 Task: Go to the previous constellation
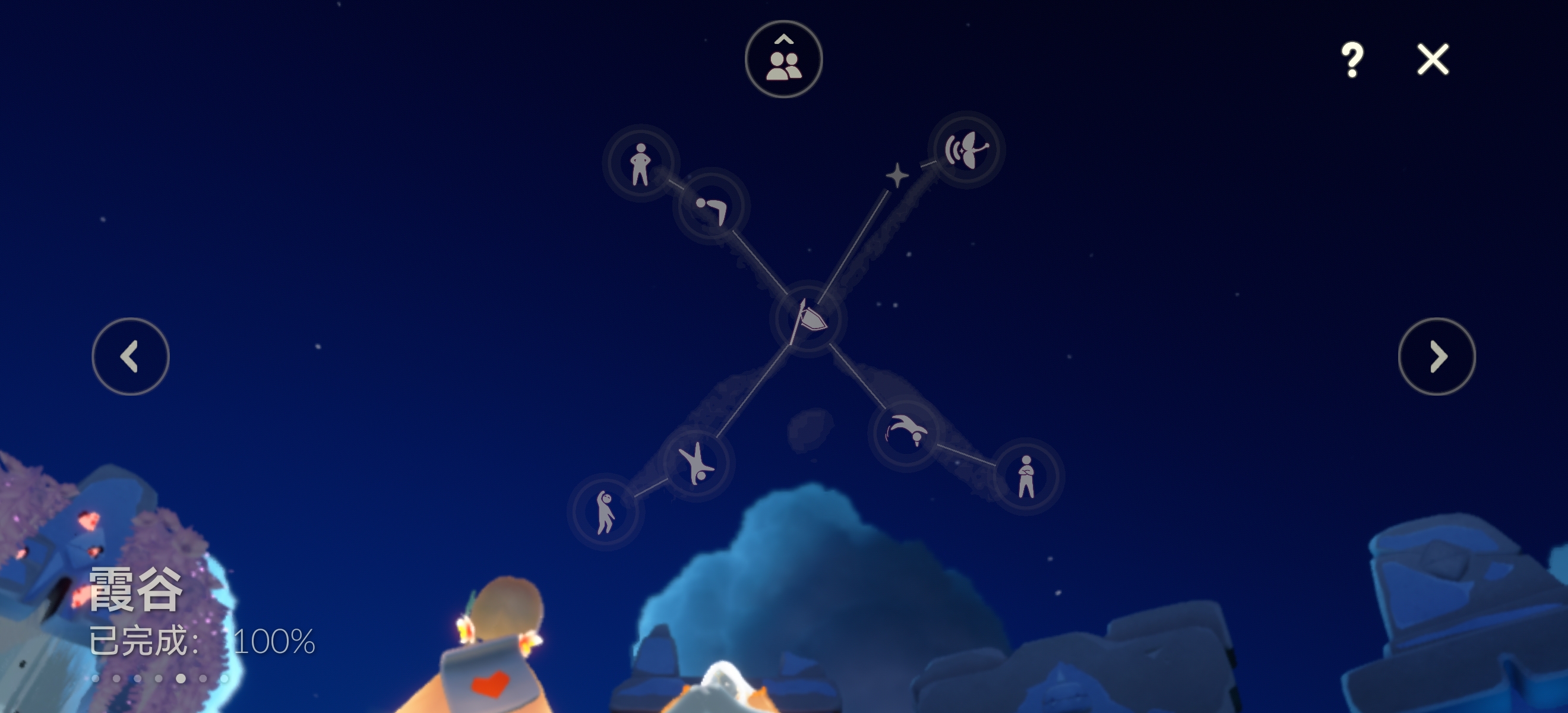pyautogui.click(x=130, y=356)
